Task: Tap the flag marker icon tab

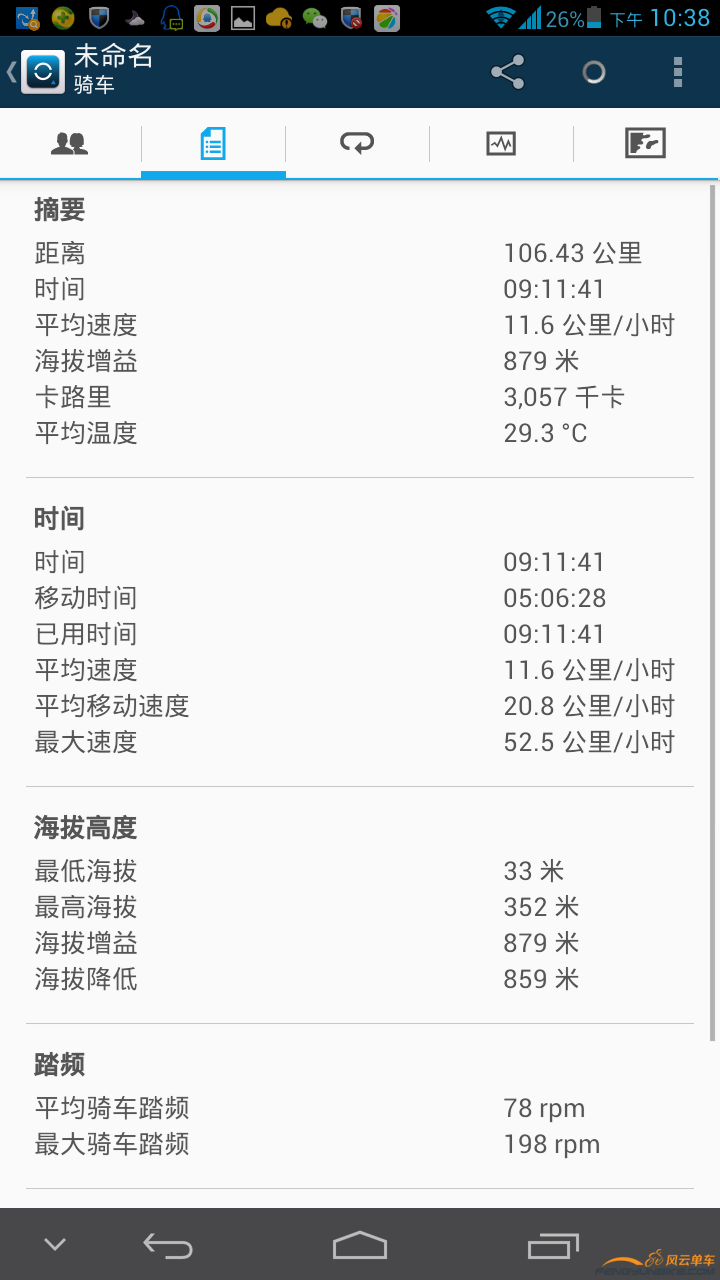Action: [645, 143]
